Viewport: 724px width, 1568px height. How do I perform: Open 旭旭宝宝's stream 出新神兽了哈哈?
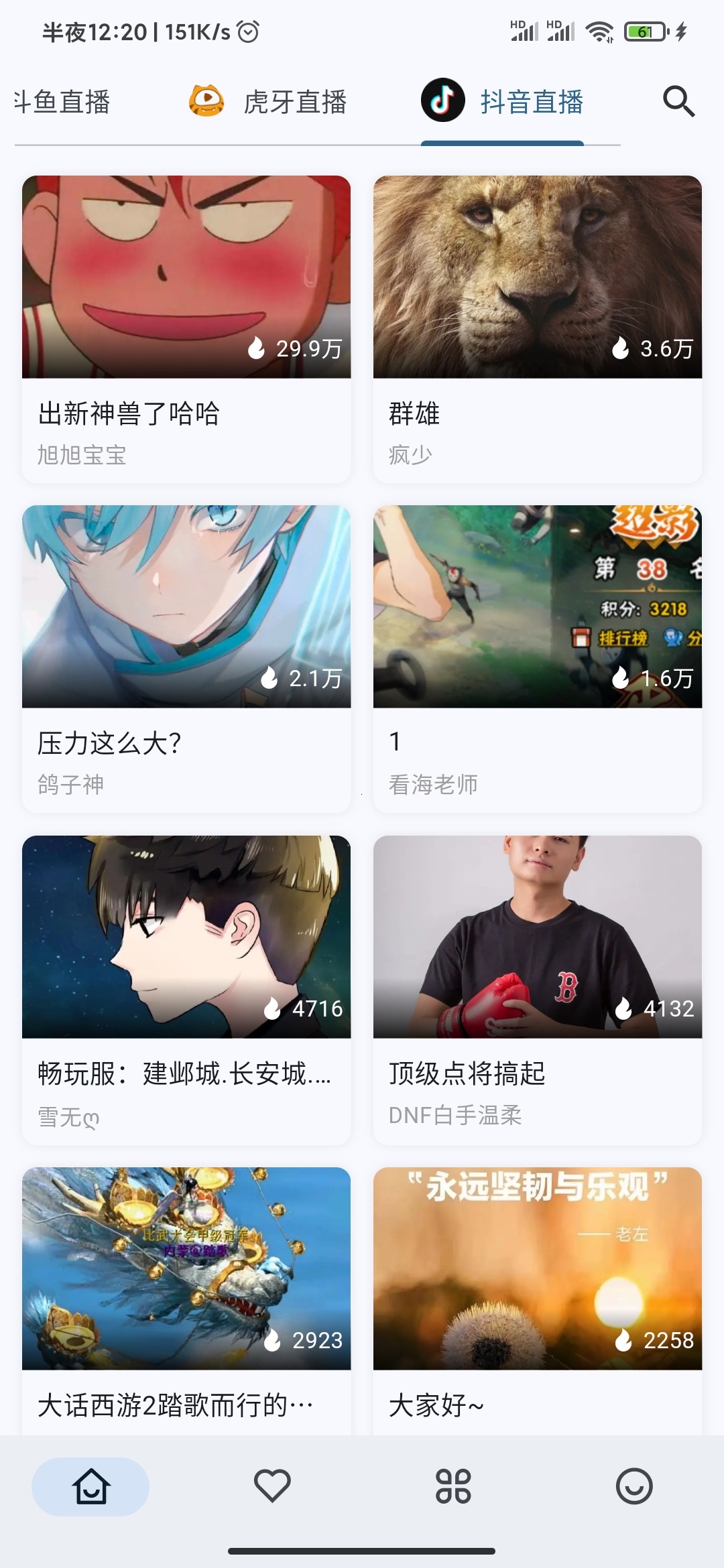click(186, 328)
